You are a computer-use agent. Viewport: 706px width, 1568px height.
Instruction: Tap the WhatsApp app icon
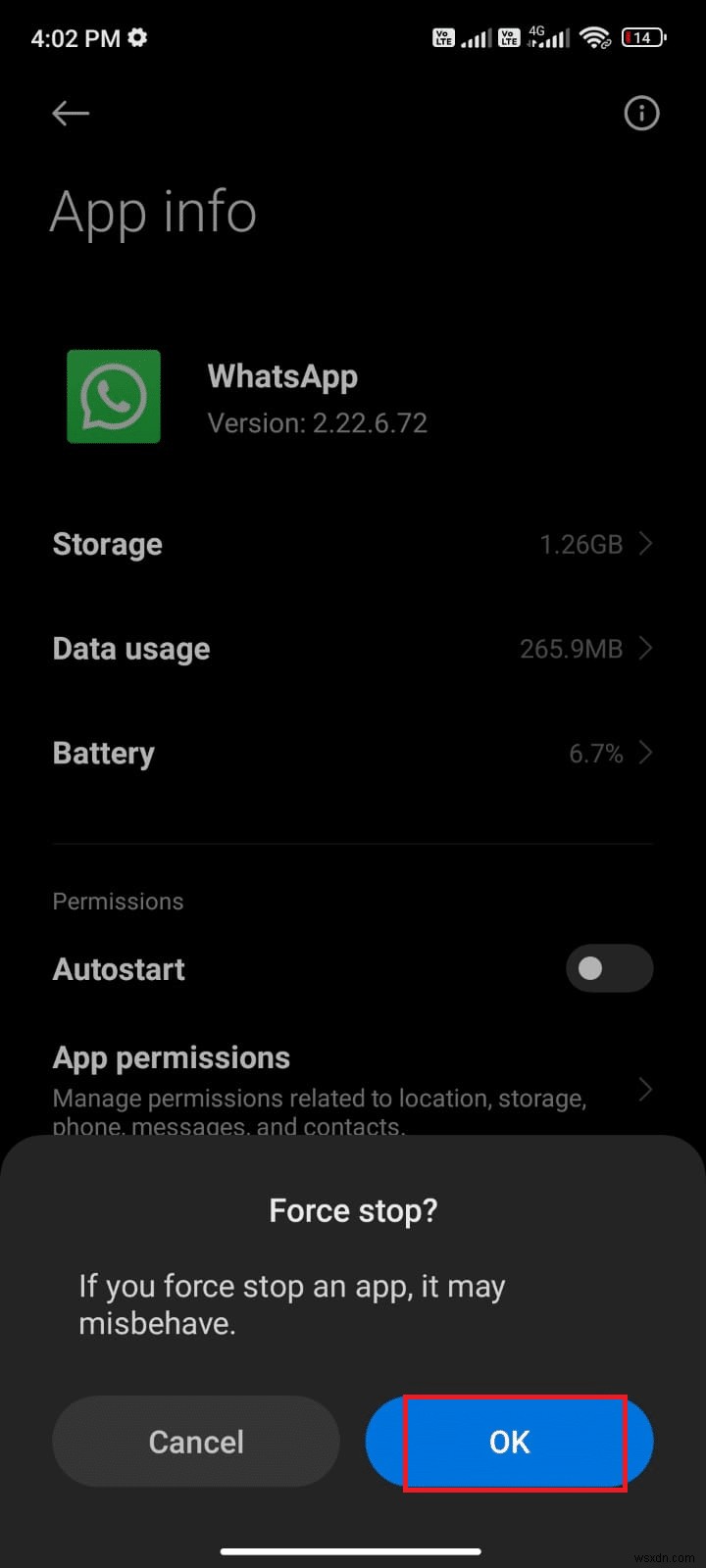[x=113, y=396]
